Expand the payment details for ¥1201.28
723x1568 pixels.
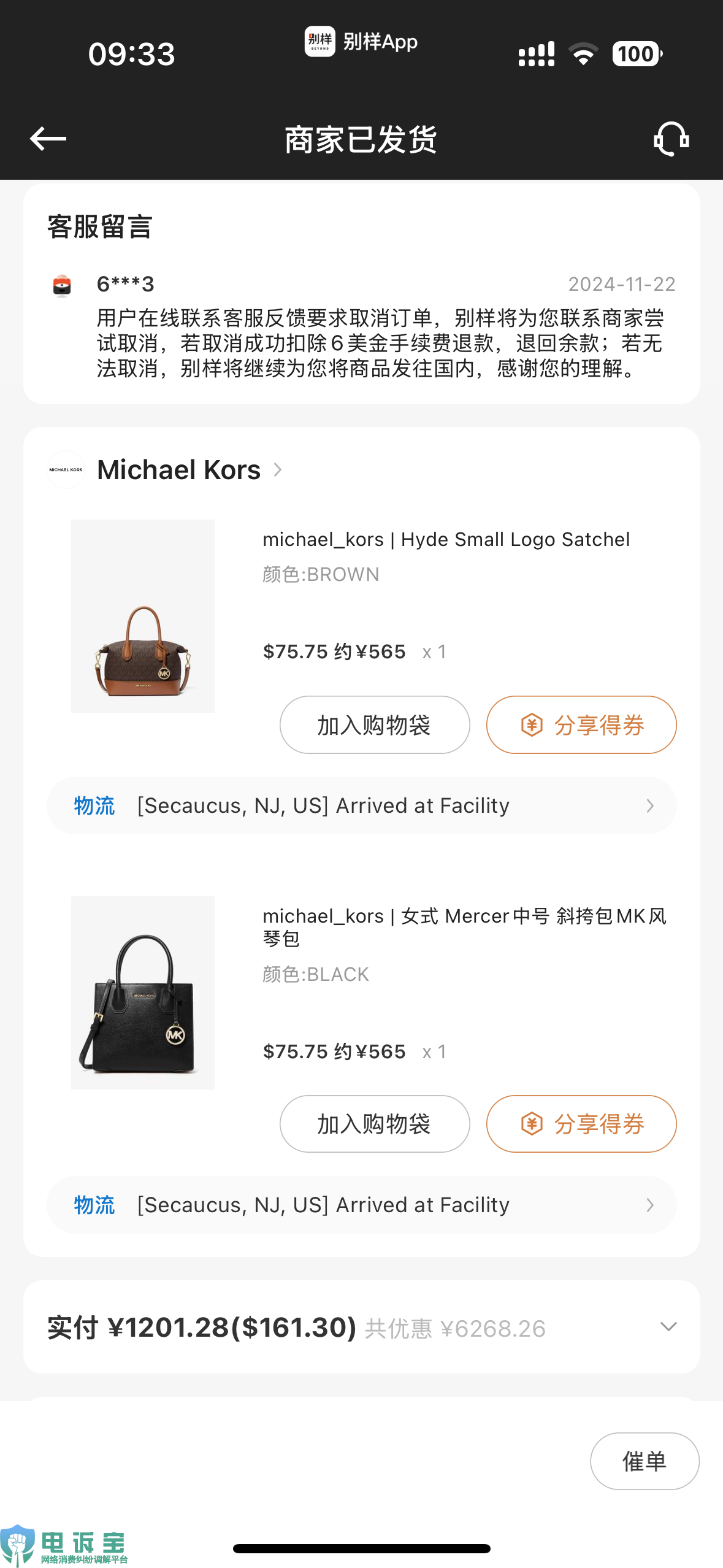click(668, 1327)
